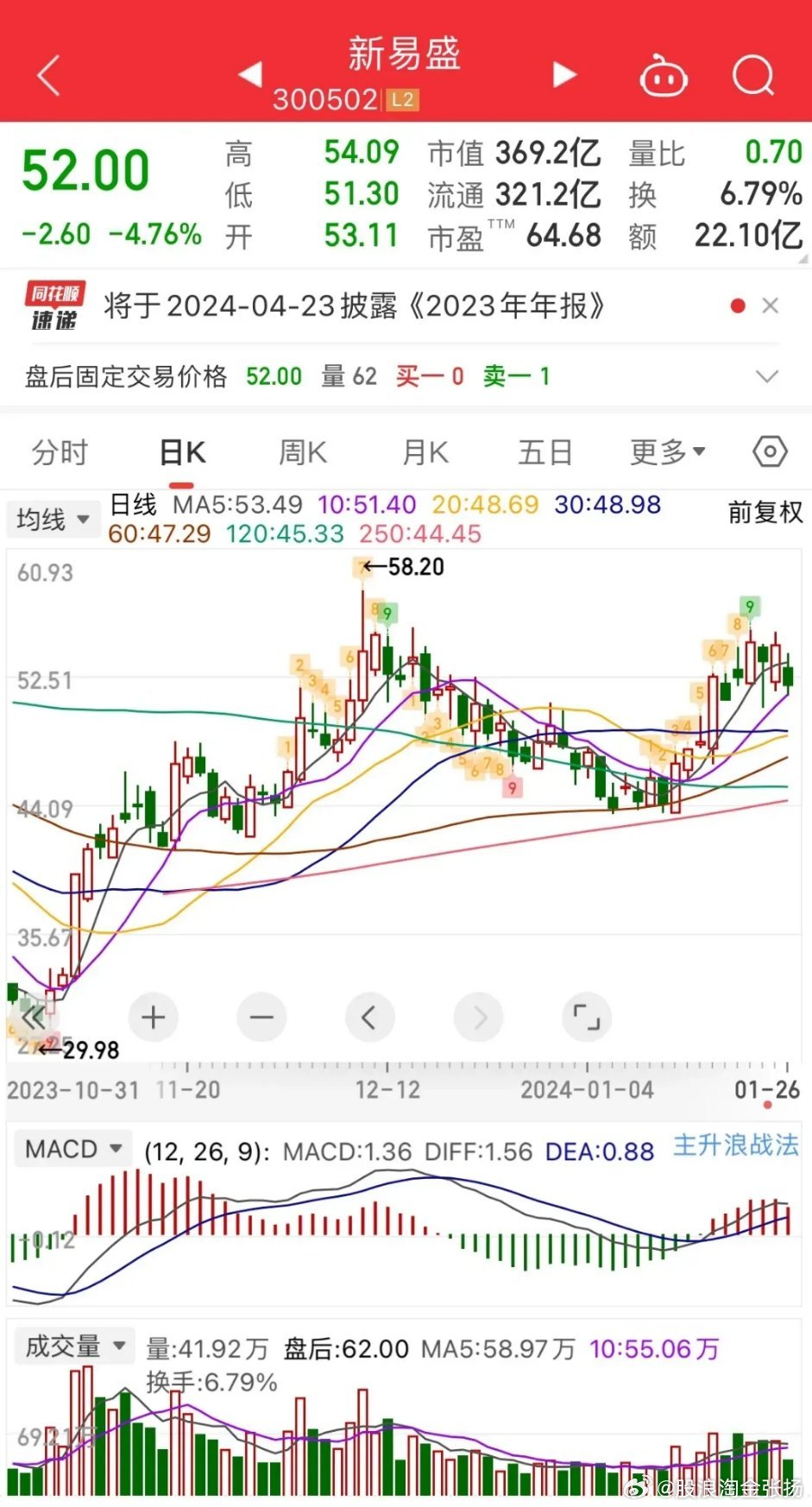Switch to the 分时 intraday tab
The image size is (812, 1507).
click(x=59, y=451)
